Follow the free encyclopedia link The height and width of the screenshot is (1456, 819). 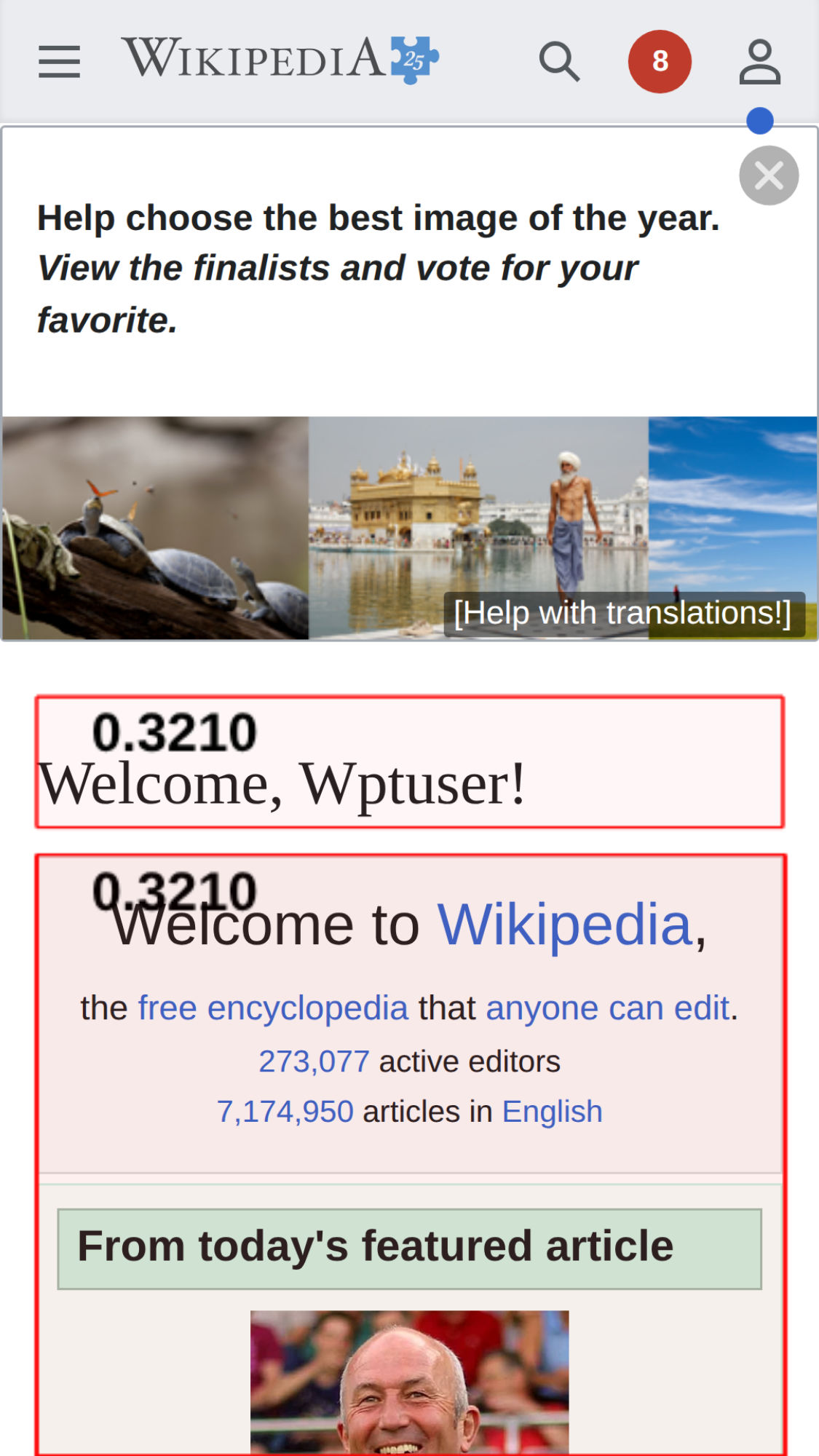point(273,1008)
